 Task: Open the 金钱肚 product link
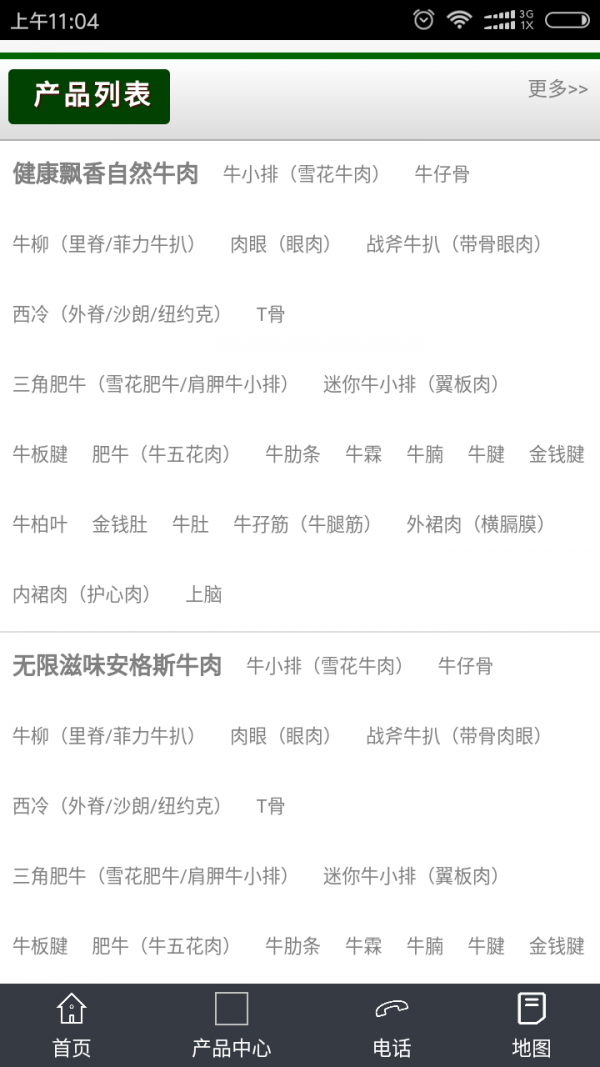(120, 524)
